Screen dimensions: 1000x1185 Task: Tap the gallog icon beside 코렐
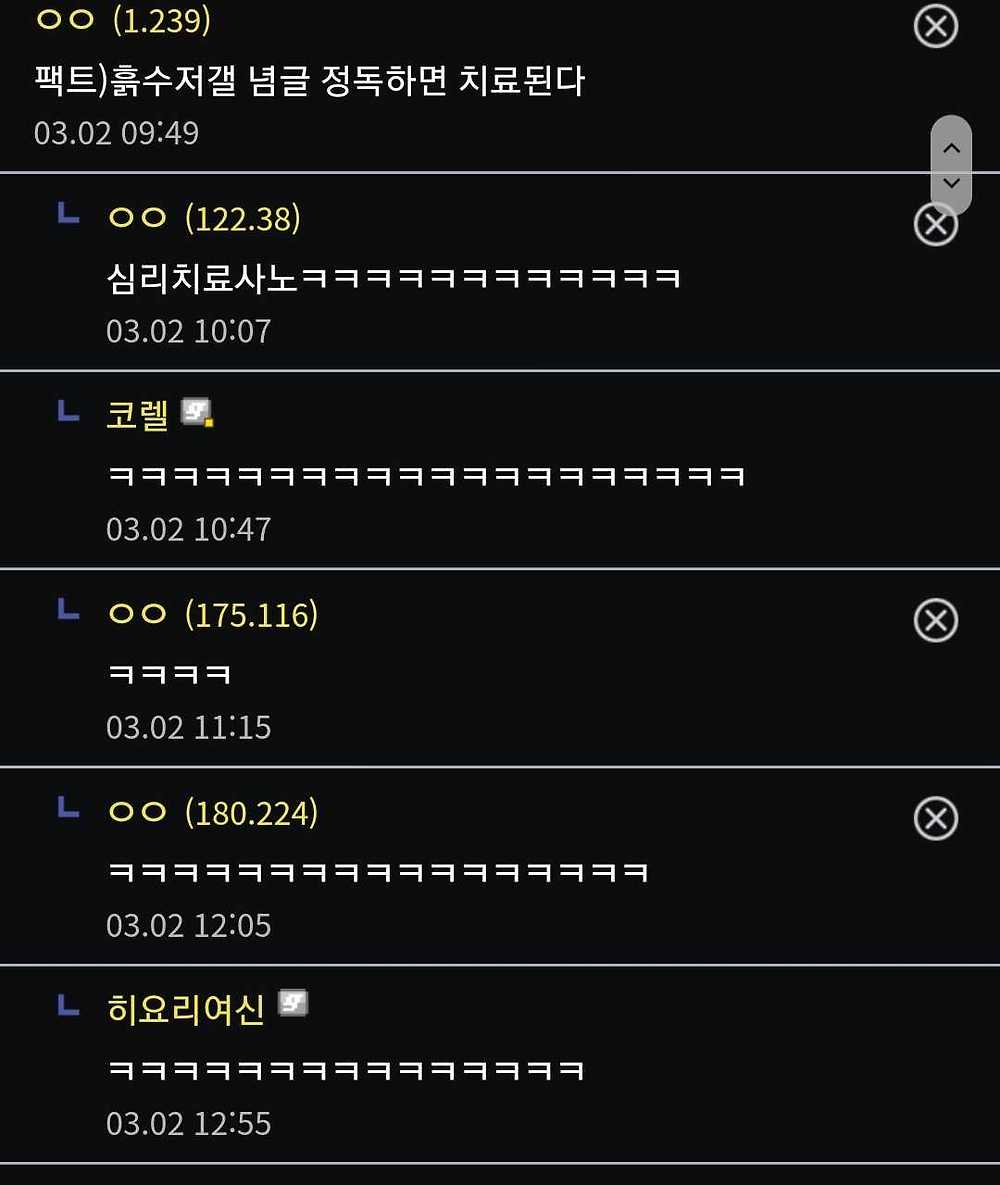196,412
